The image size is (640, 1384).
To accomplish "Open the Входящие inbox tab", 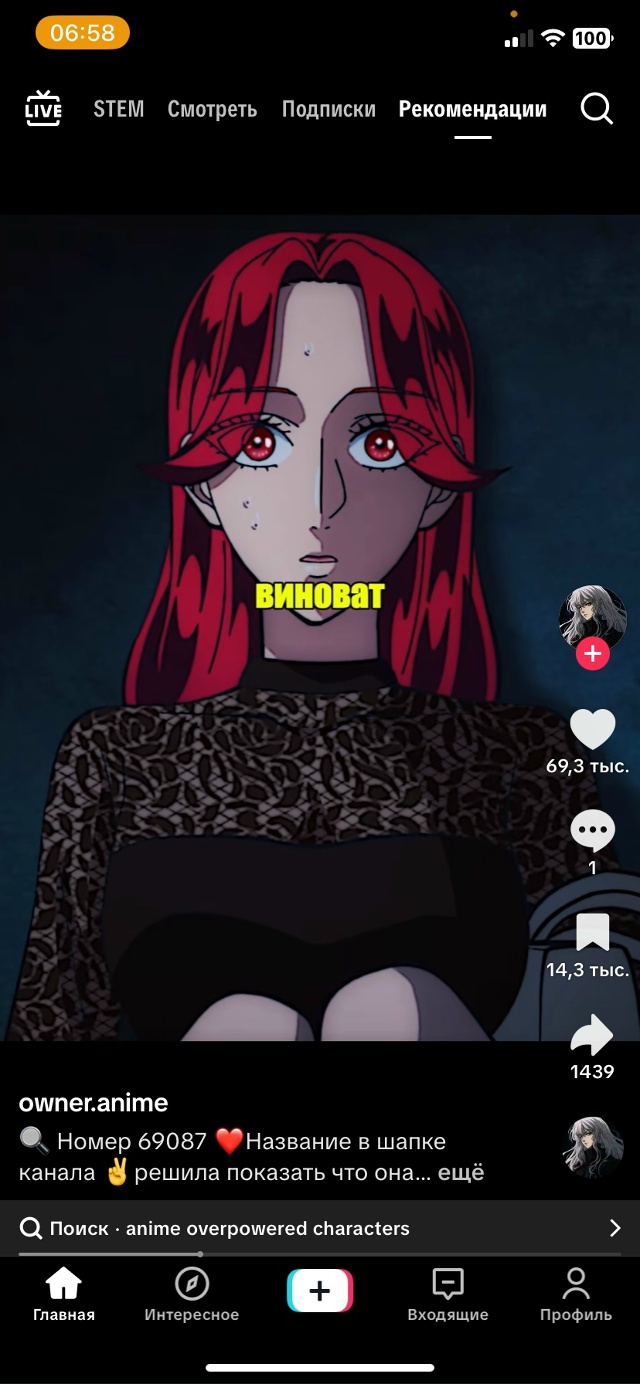I will click(x=447, y=1295).
